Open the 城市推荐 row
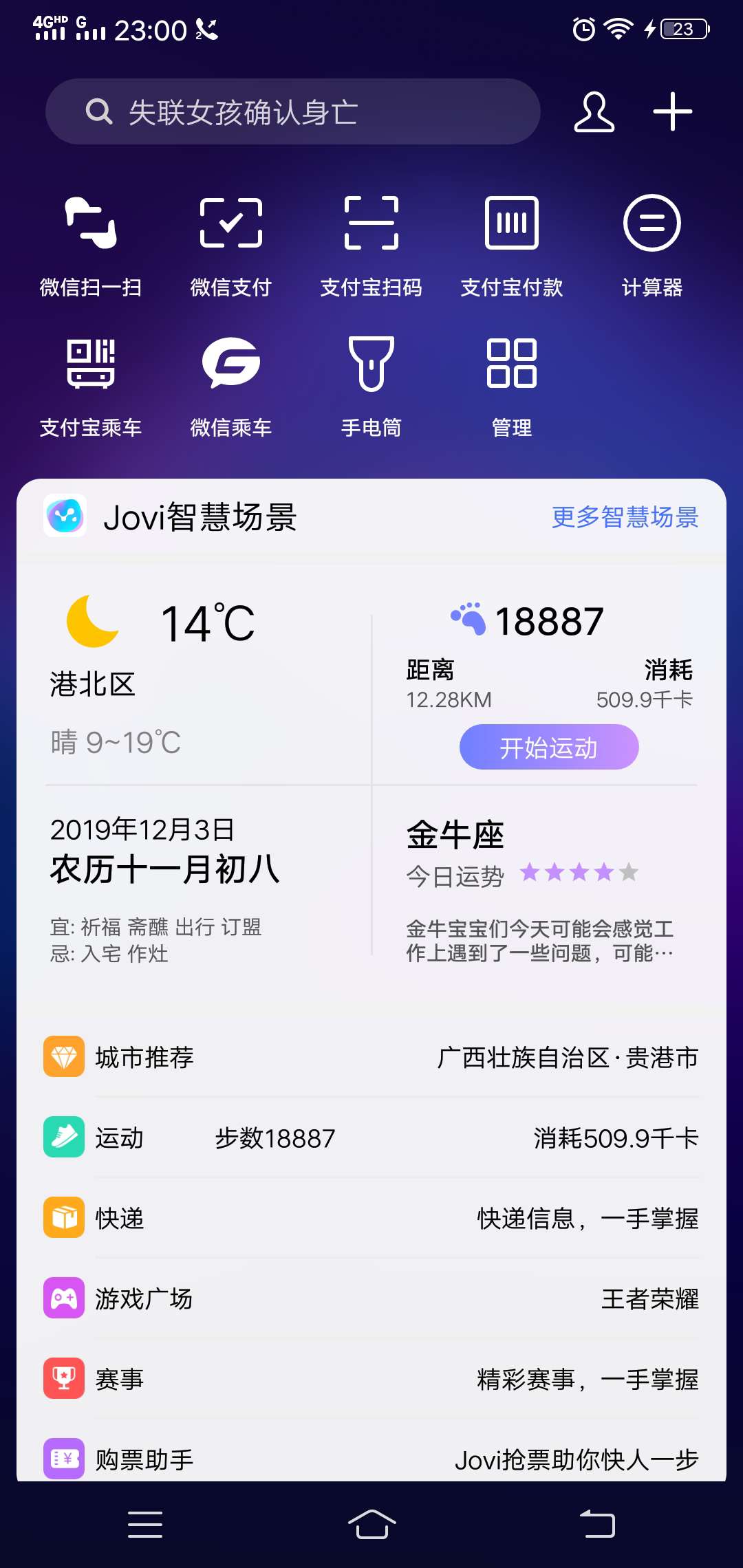This screenshot has width=743, height=1568. (x=371, y=1057)
